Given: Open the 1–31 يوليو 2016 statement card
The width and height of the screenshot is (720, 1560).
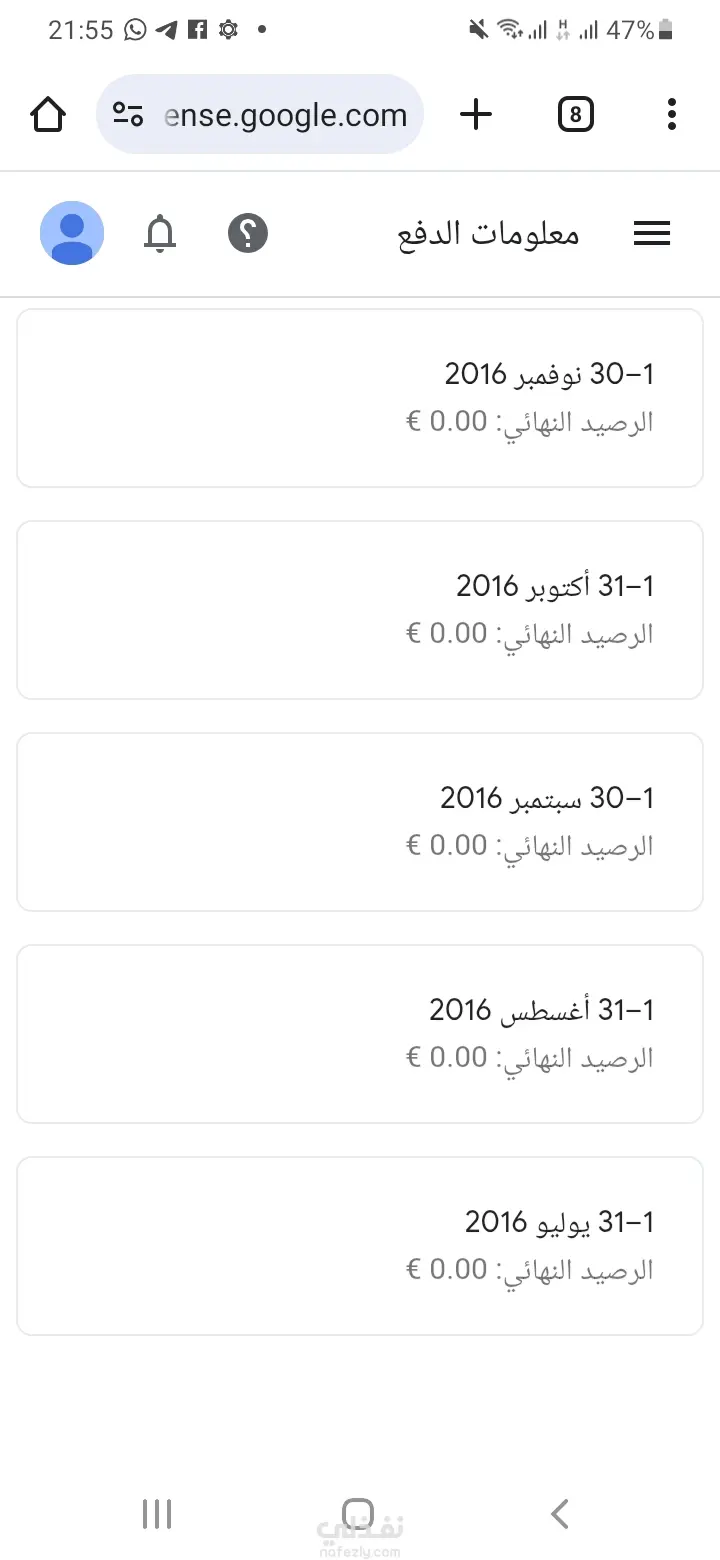Looking at the screenshot, I should click(x=360, y=1246).
